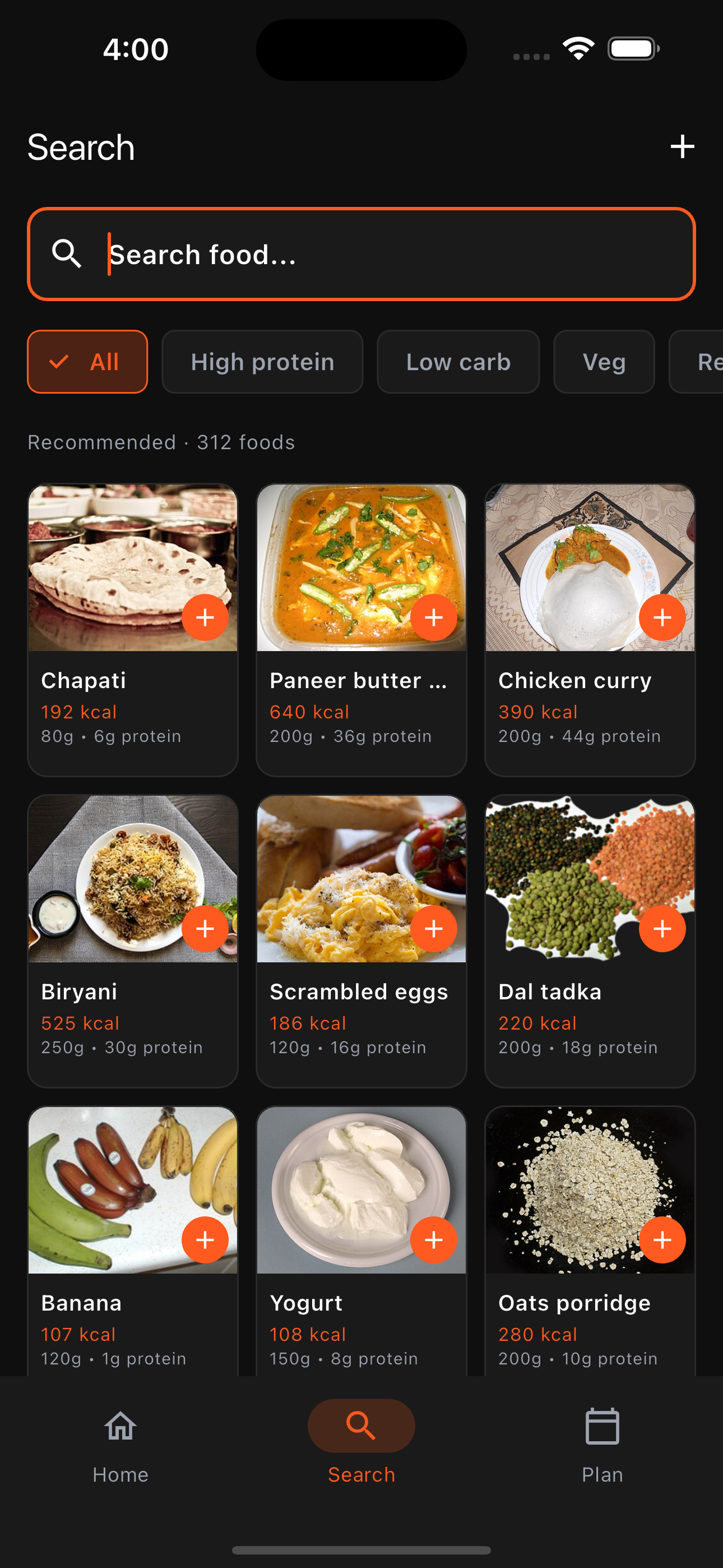Open the Yogurt food card

(x=361, y=1240)
